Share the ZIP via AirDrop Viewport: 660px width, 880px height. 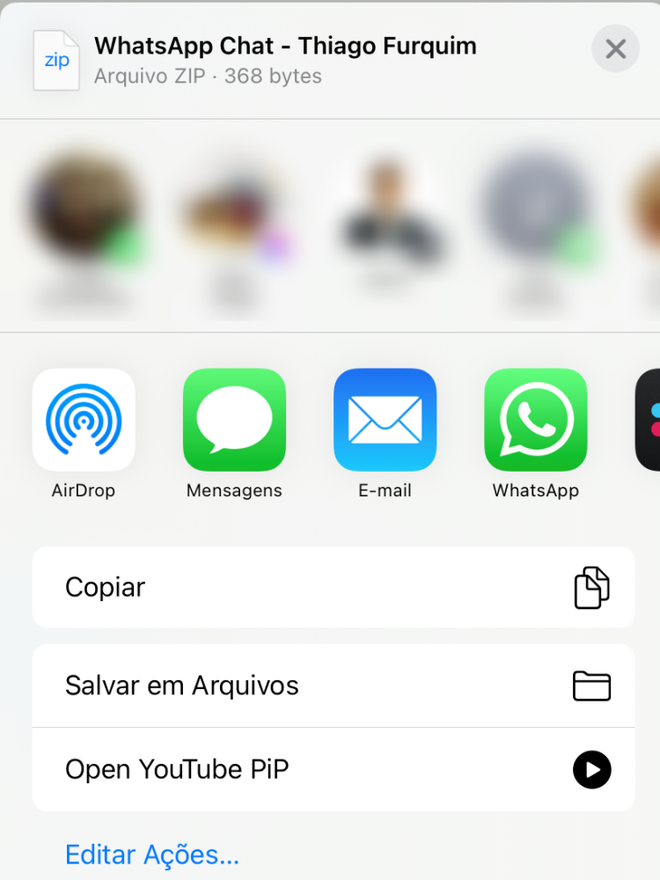pos(84,420)
